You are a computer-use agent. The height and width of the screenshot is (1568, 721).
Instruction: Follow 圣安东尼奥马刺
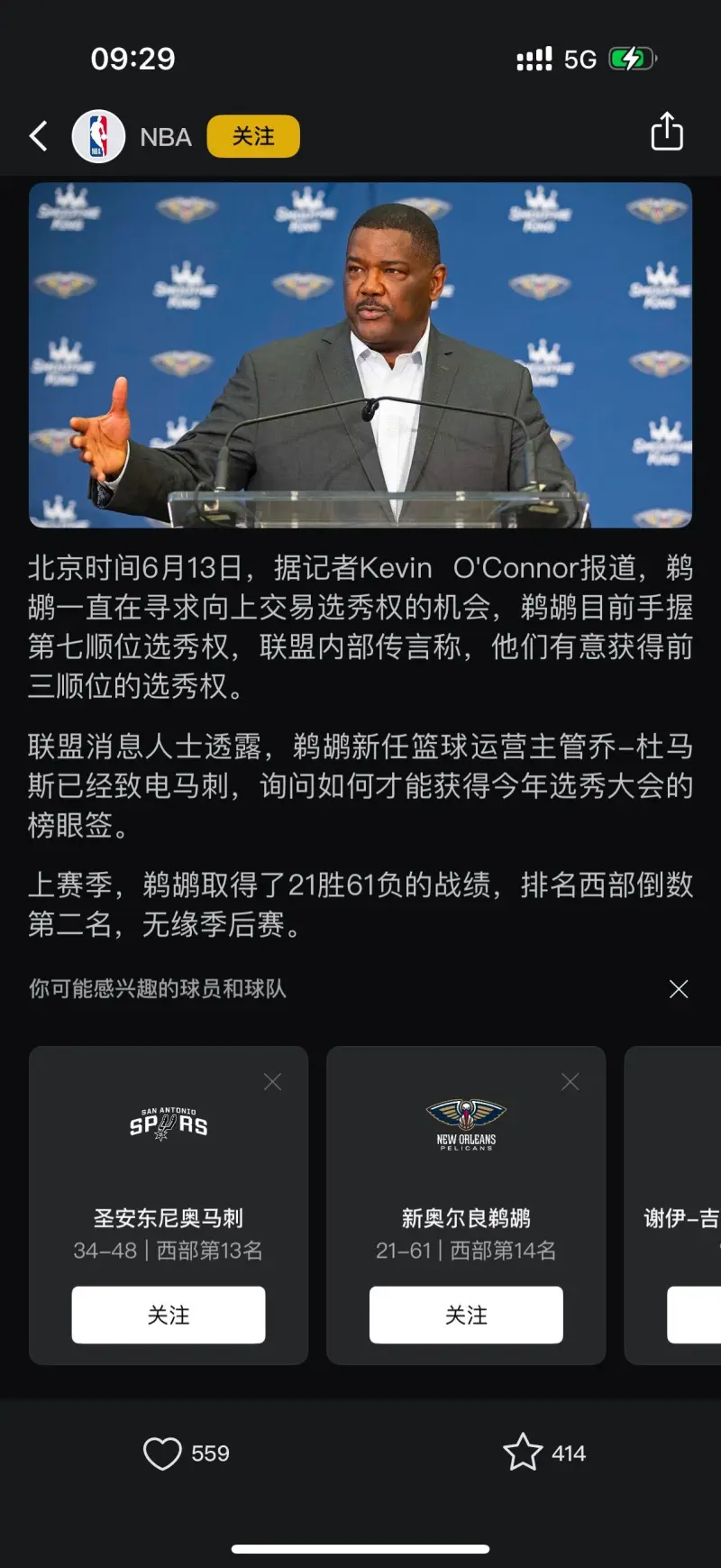point(169,1315)
